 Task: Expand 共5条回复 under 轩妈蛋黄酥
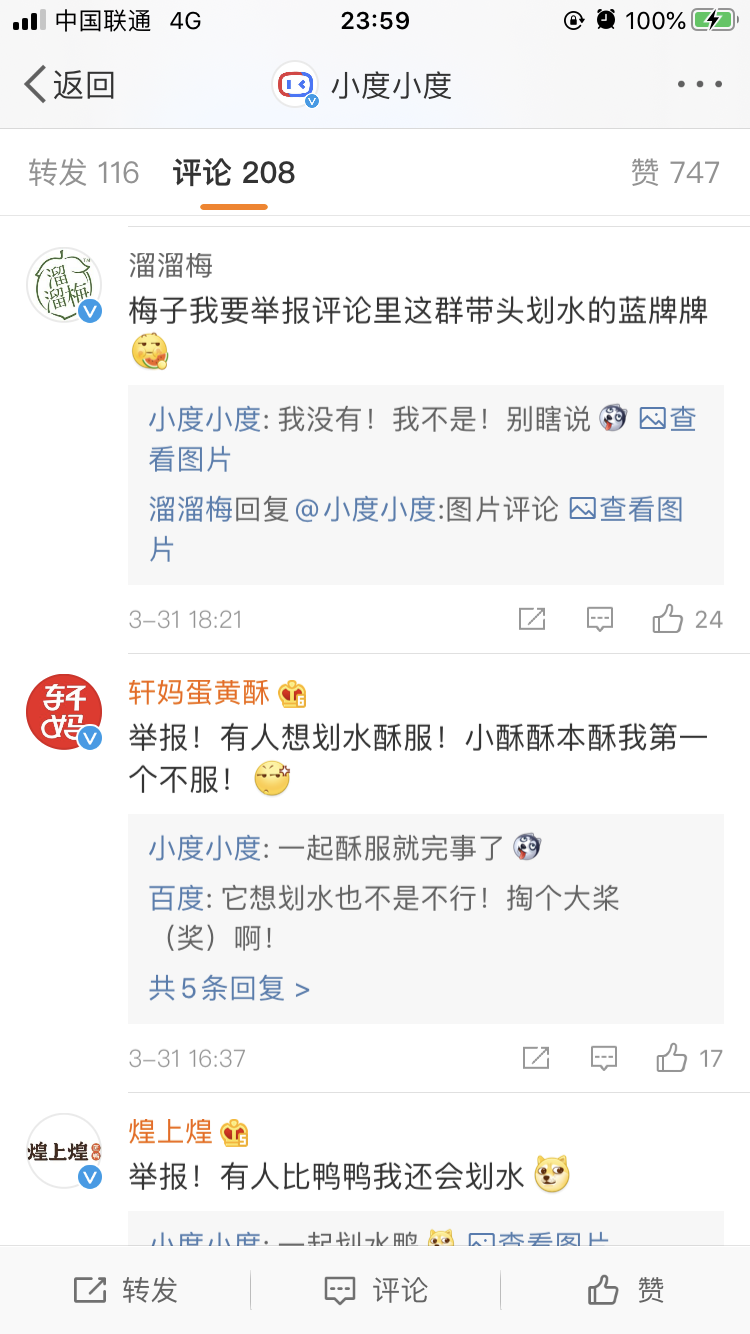point(229,989)
